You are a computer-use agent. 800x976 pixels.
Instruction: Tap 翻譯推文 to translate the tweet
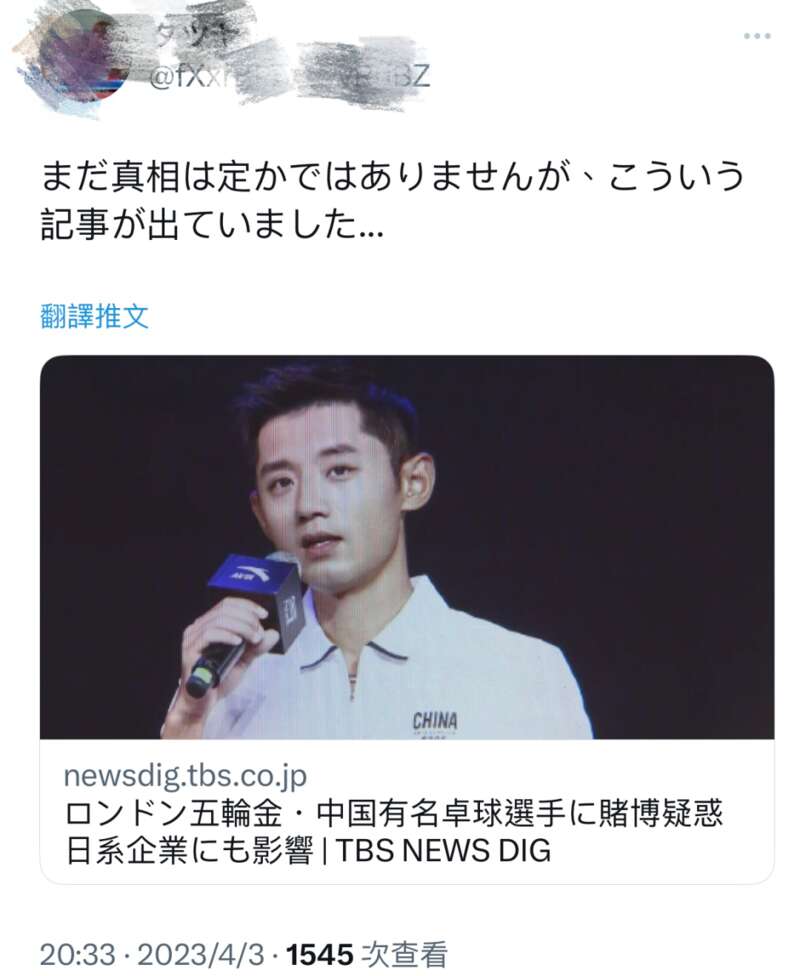pos(95,317)
